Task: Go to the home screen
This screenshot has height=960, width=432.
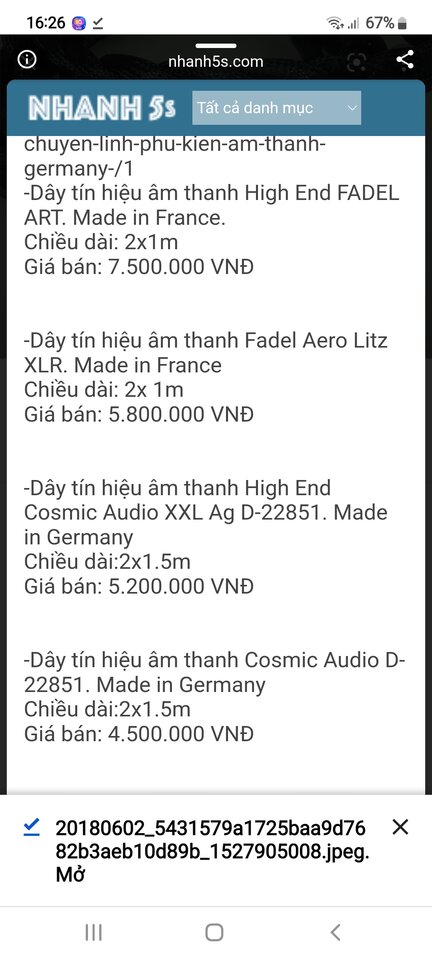Action: tap(214, 932)
